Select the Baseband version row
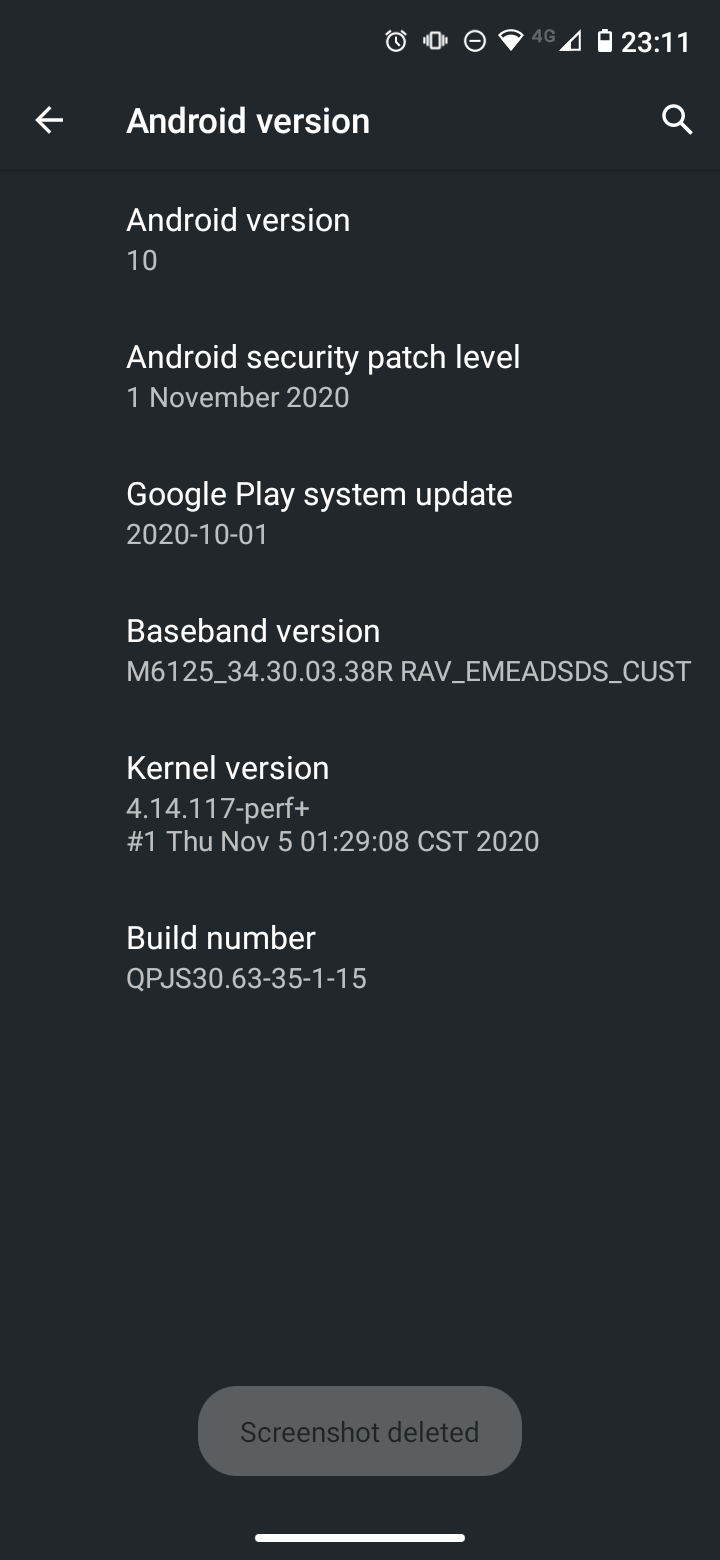 [x=360, y=651]
